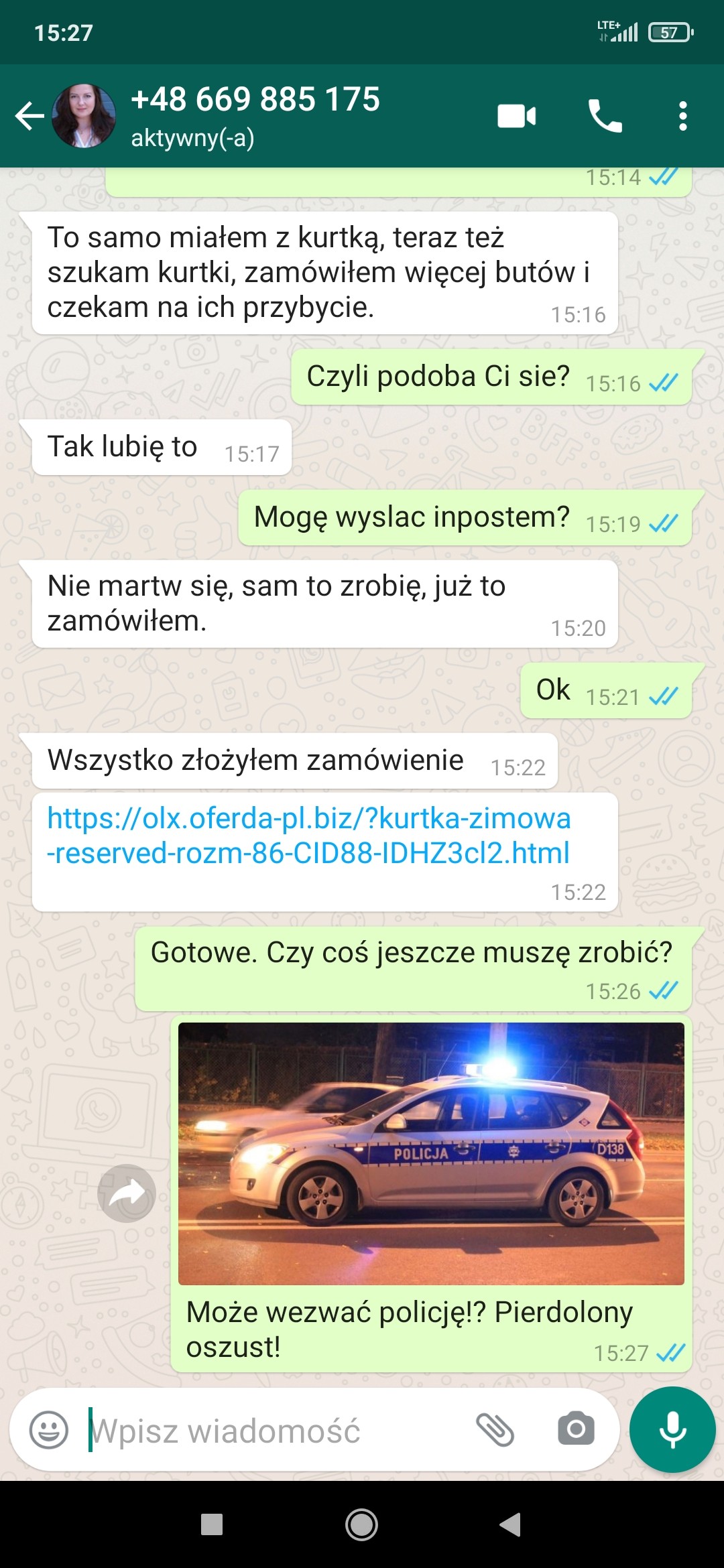Focus the Wpisz wiadomość message field
724x1568 pixels.
tap(268, 1431)
